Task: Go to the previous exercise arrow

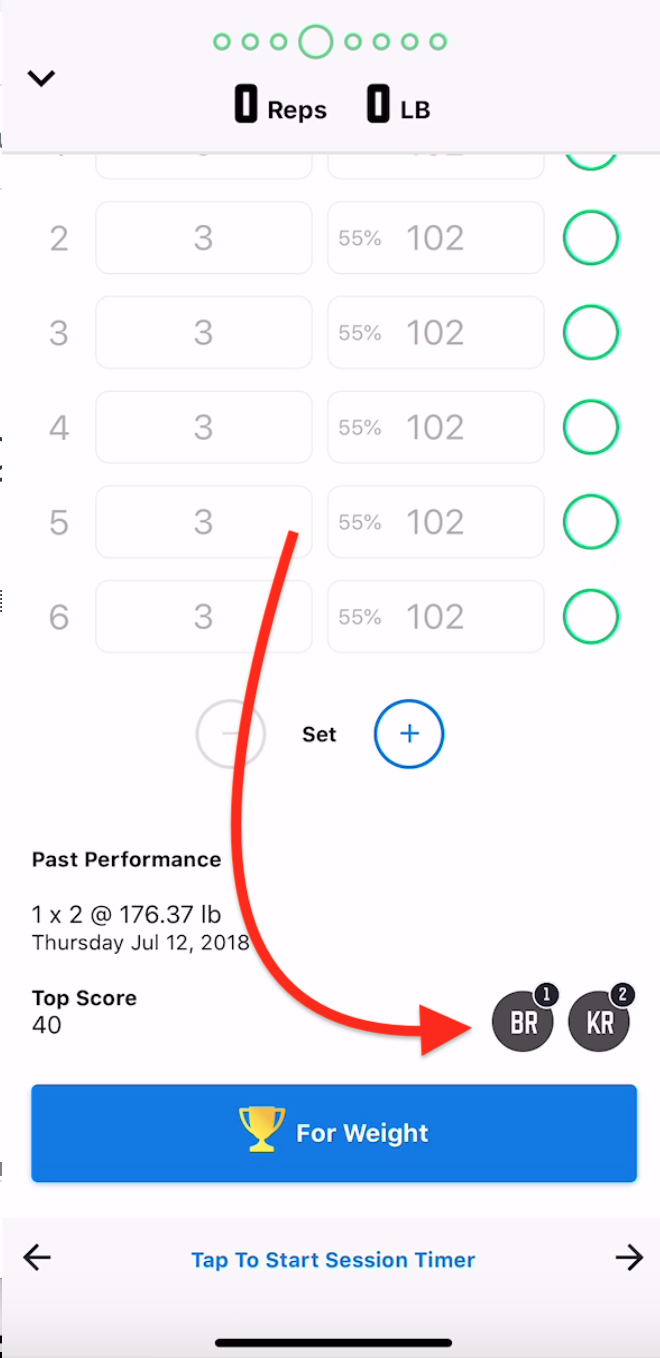Action: tap(37, 1258)
